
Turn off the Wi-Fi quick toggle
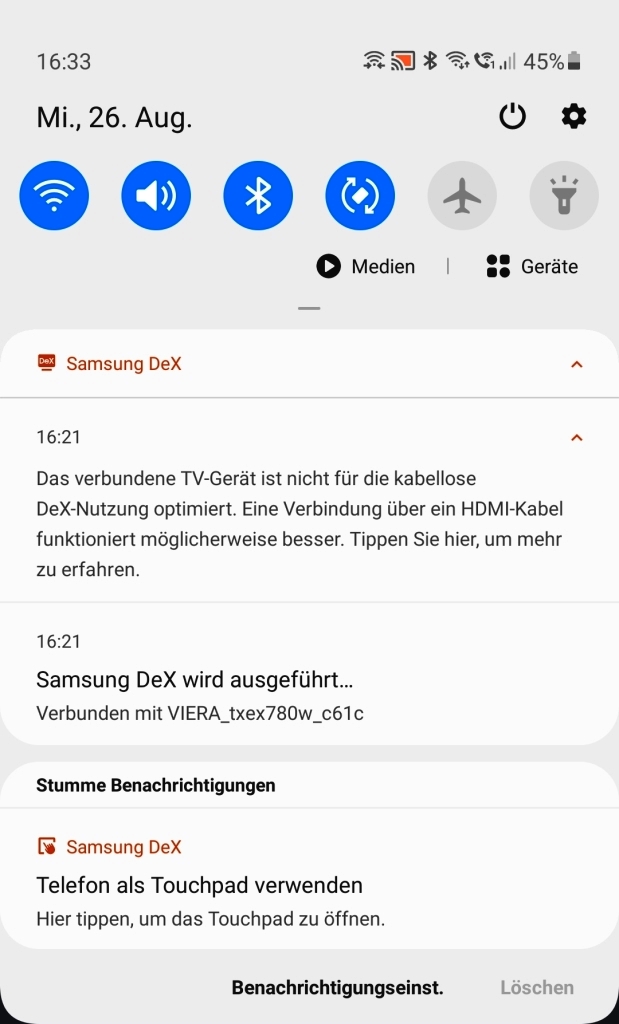[54, 195]
